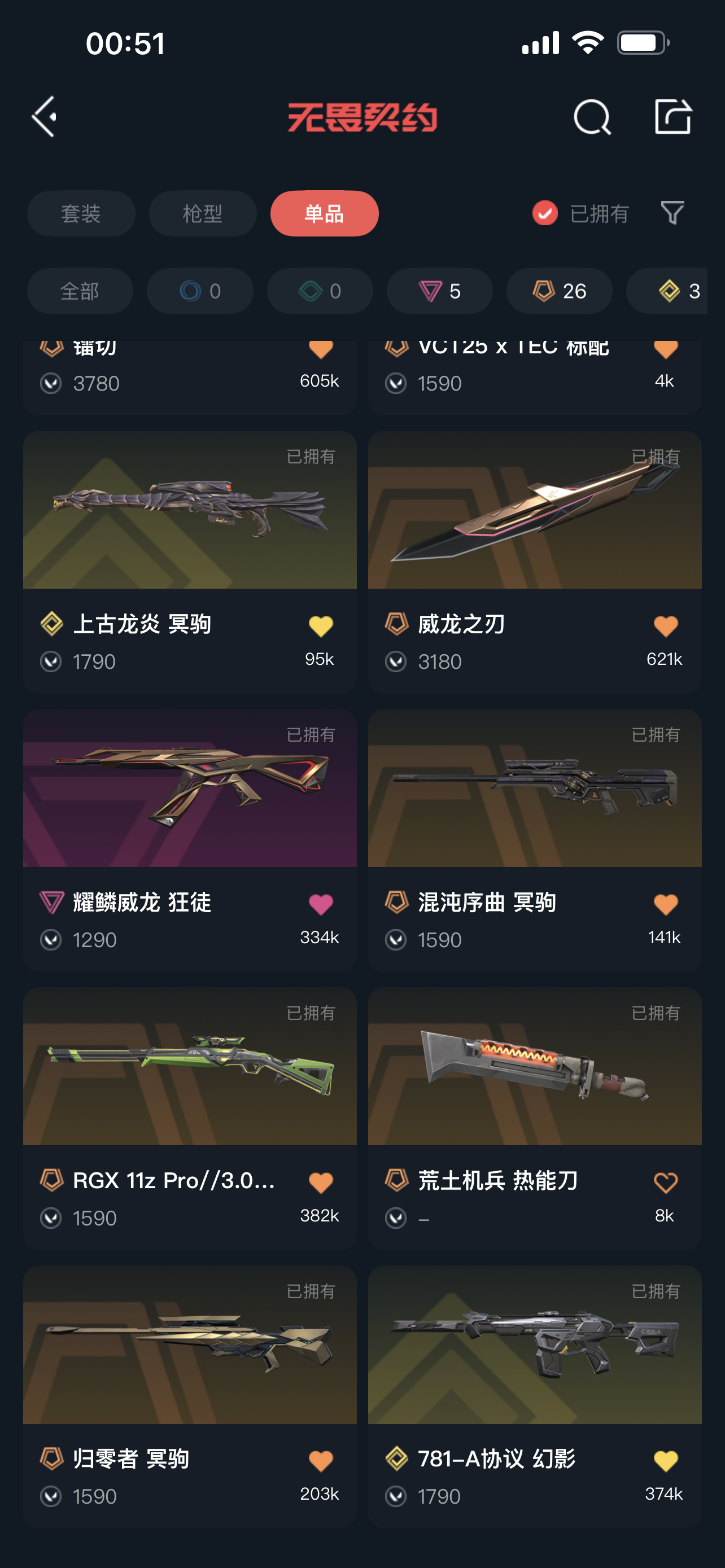Open the search icon
This screenshot has width=725, height=1568.
592,117
